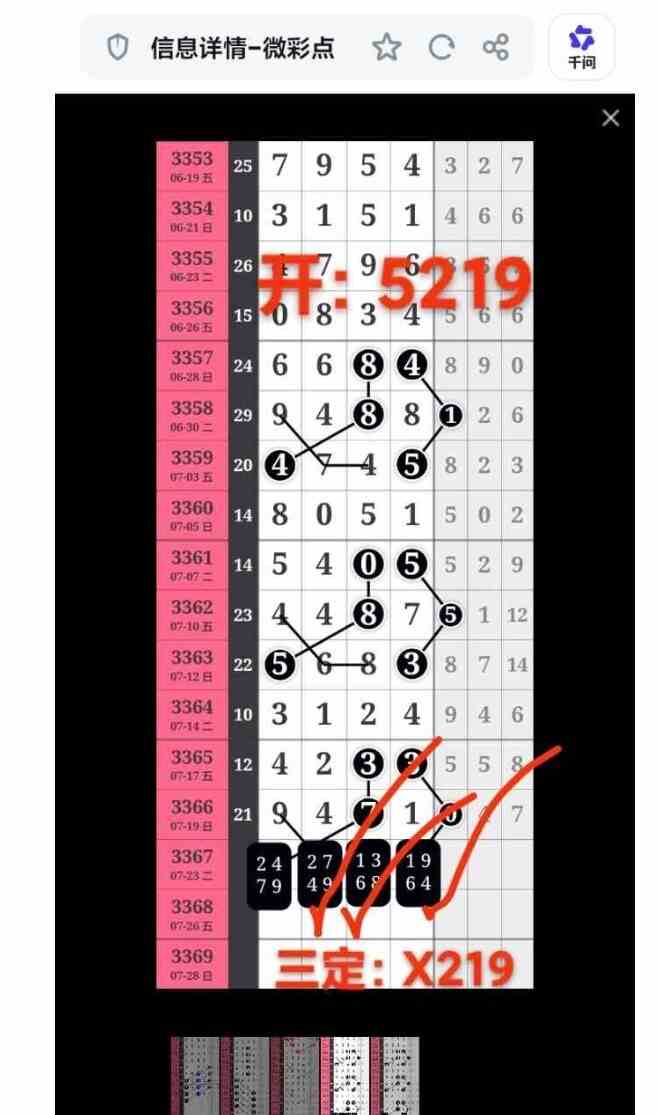View site security info via shield icon
Image resolution: width=659 pixels, height=1115 pixels.
coord(117,48)
